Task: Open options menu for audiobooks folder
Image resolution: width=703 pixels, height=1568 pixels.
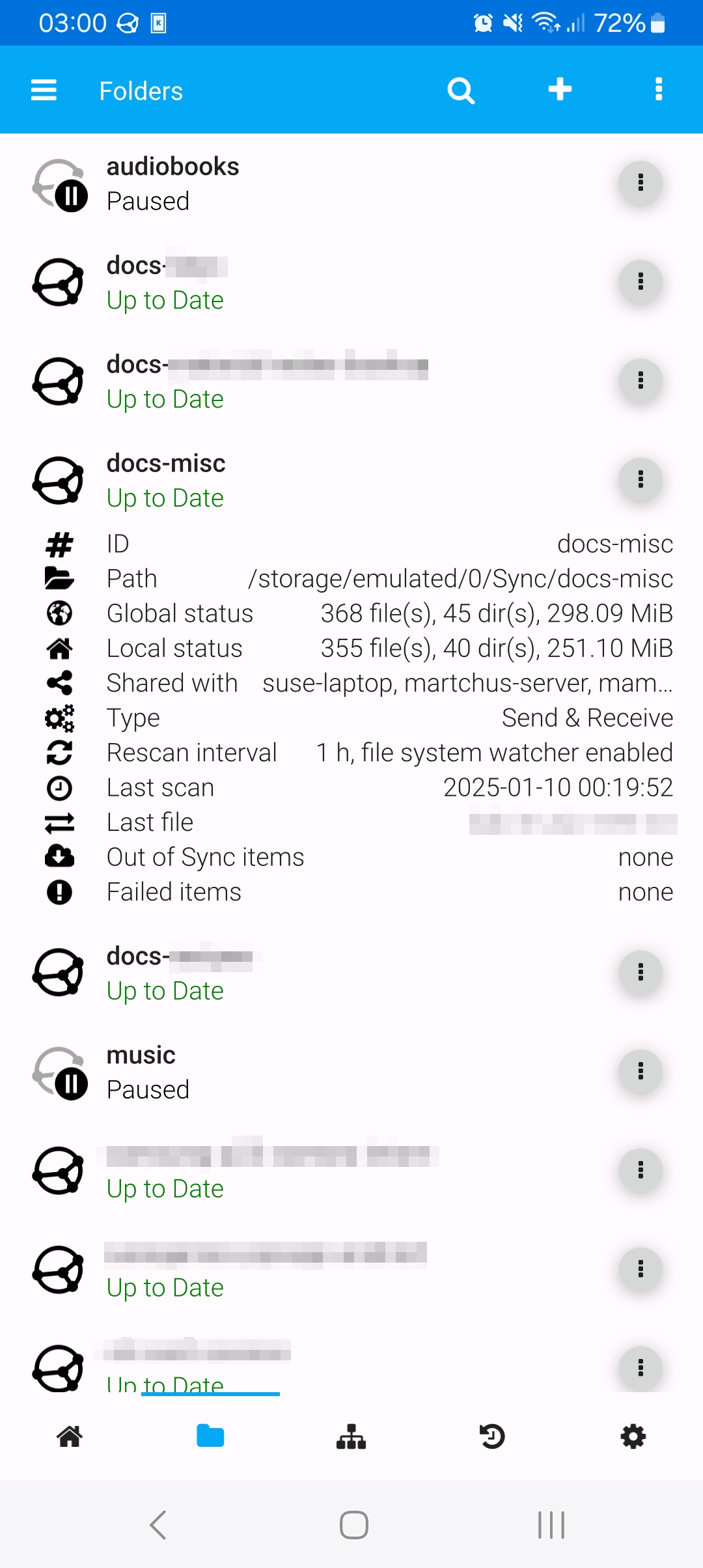Action: point(641,183)
